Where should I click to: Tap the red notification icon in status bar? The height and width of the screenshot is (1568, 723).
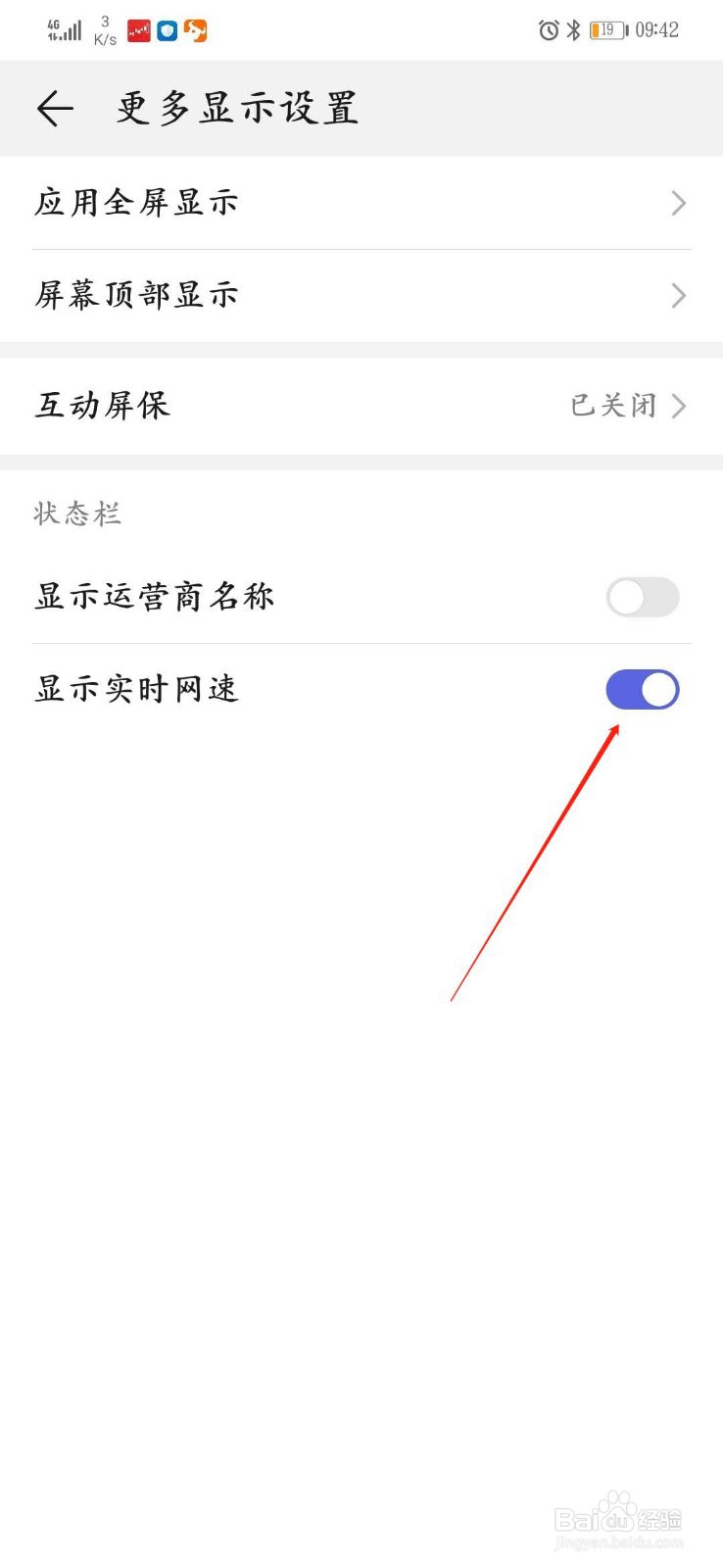coord(138,30)
